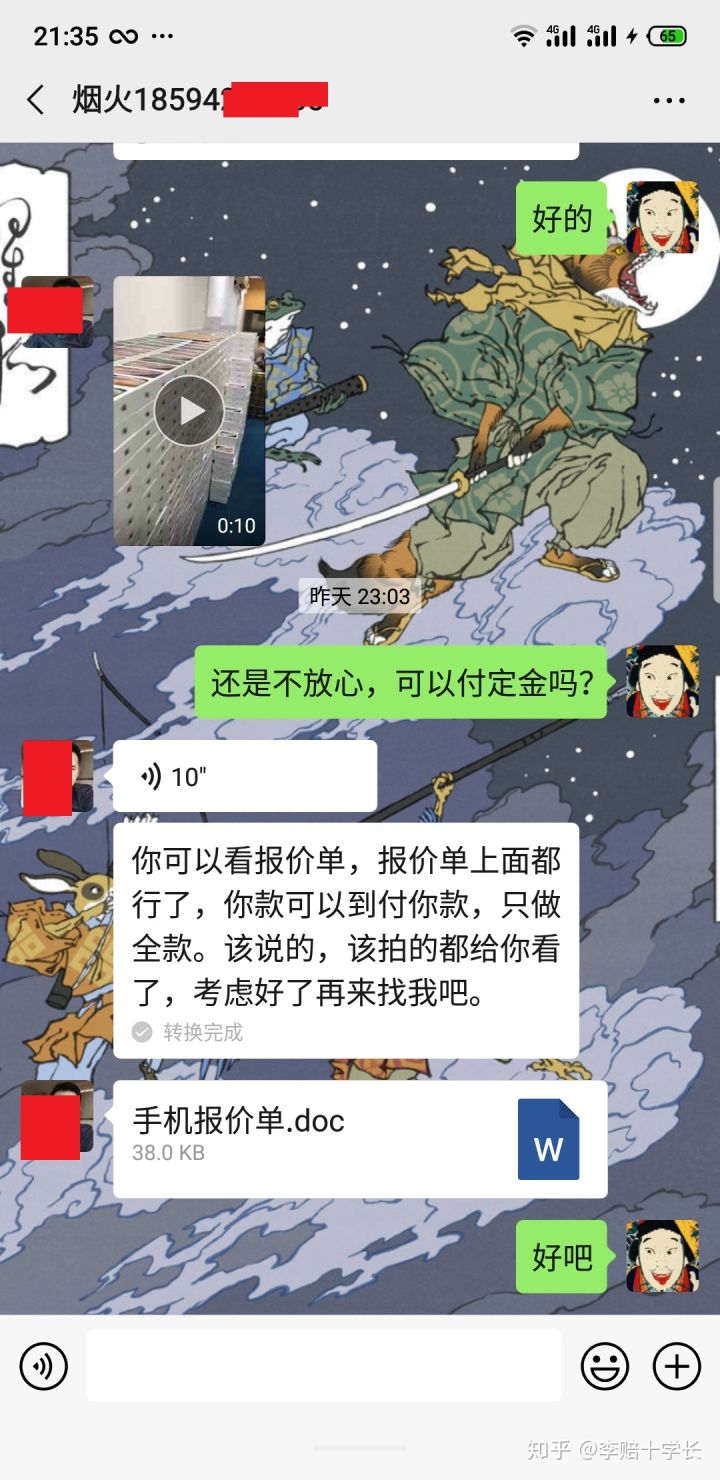Tap the Wi-Fi icon in the status bar

tap(523, 36)
